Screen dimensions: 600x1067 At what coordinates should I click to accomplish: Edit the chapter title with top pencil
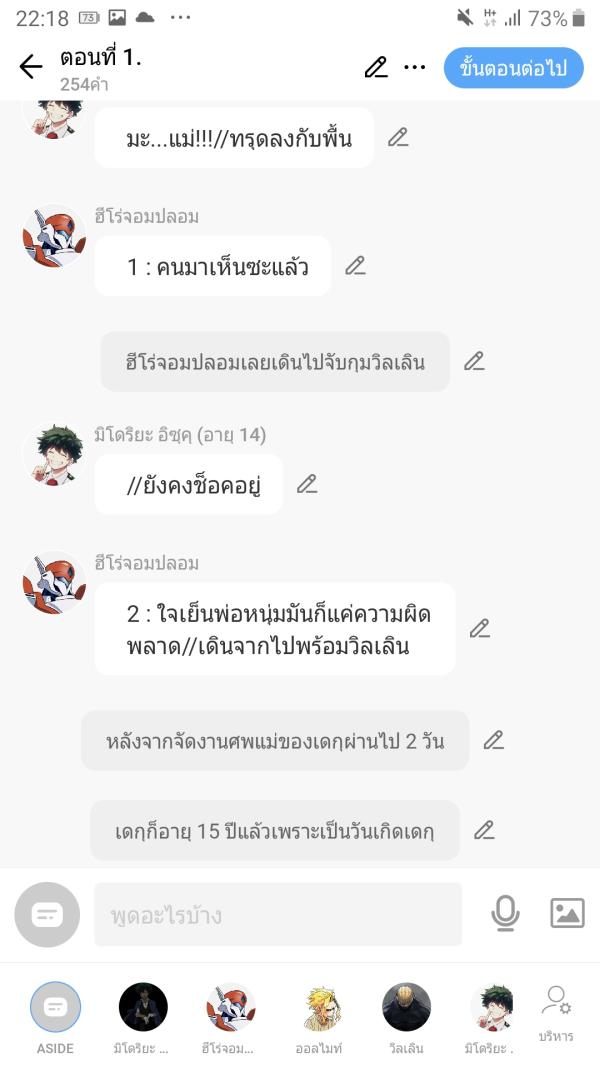point(376,67)
